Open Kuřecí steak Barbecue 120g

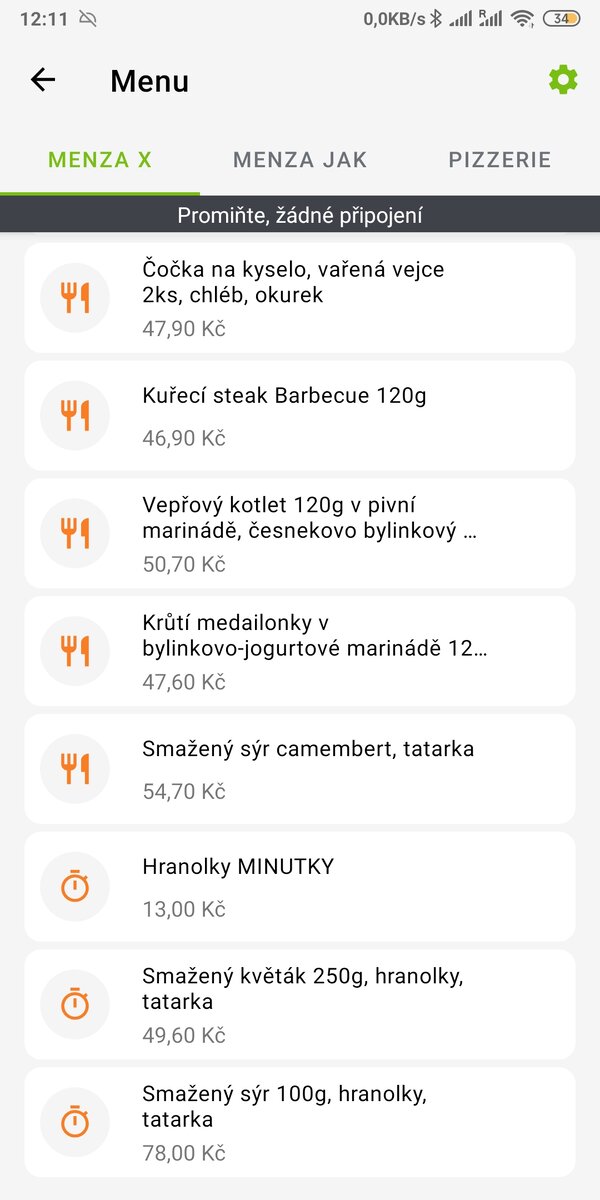pos(300,416)
